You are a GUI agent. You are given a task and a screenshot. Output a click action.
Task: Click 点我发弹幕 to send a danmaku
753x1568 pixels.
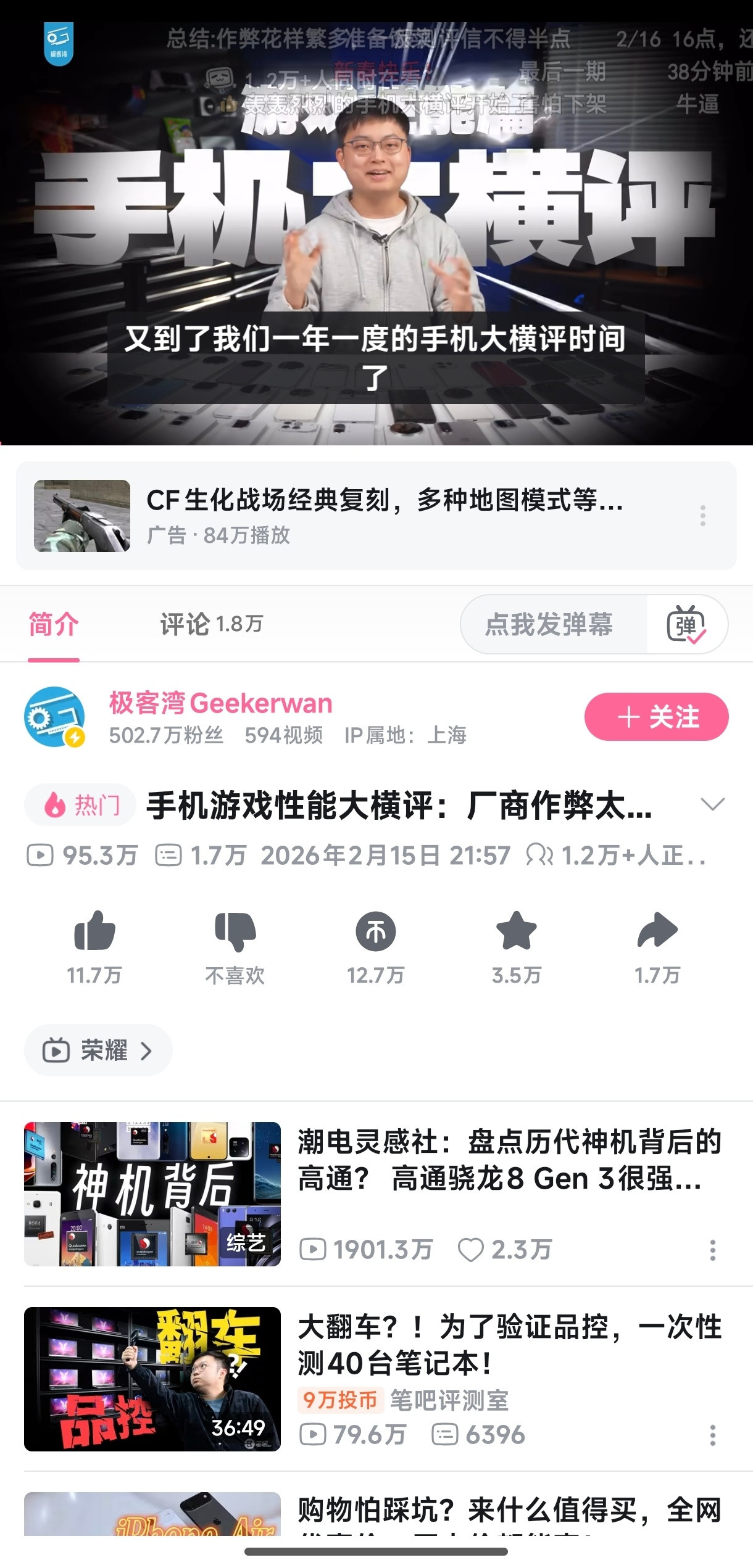[x=548, y=624]
